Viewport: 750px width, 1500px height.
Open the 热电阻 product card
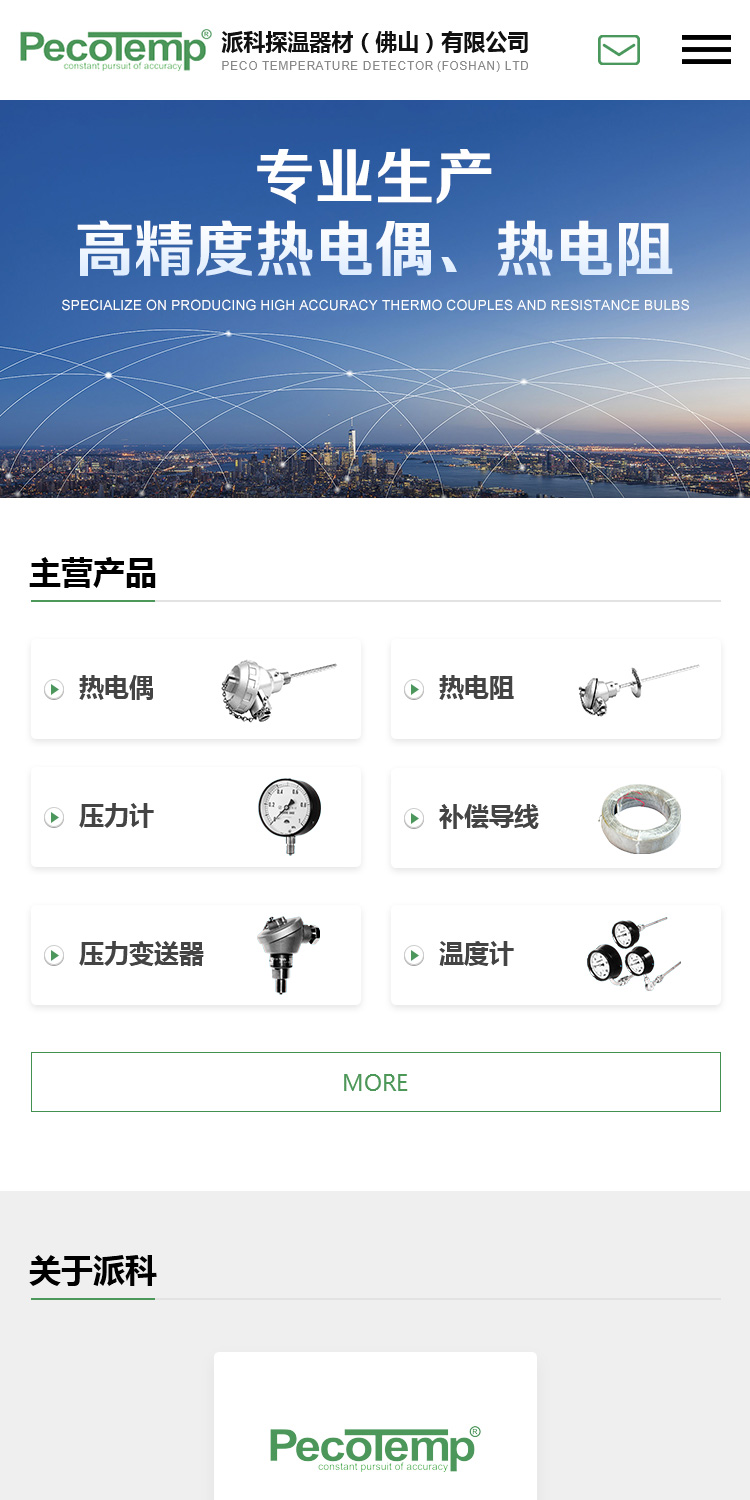tap(555, 689)
